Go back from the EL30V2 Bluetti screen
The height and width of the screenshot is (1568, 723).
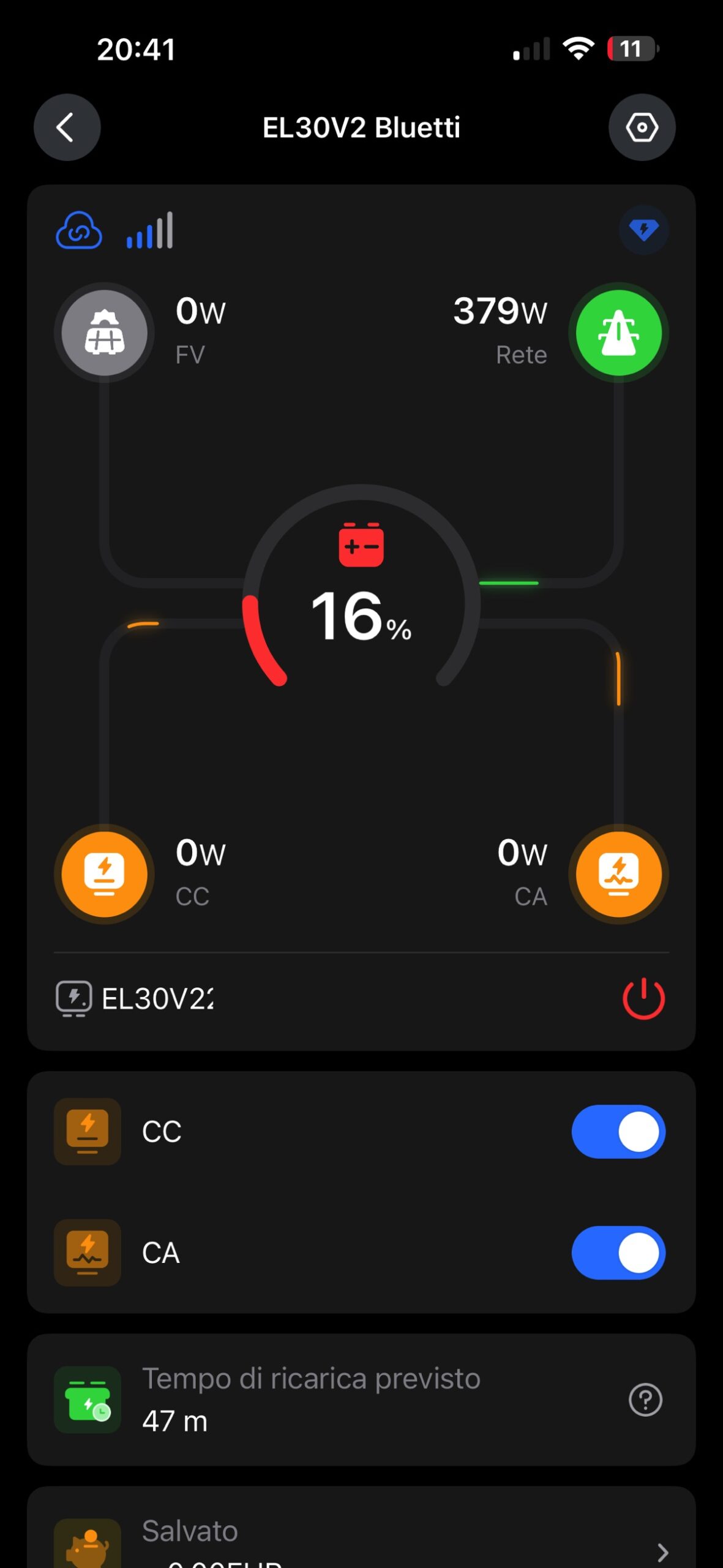pyautogui.click(x=67, y=127)
